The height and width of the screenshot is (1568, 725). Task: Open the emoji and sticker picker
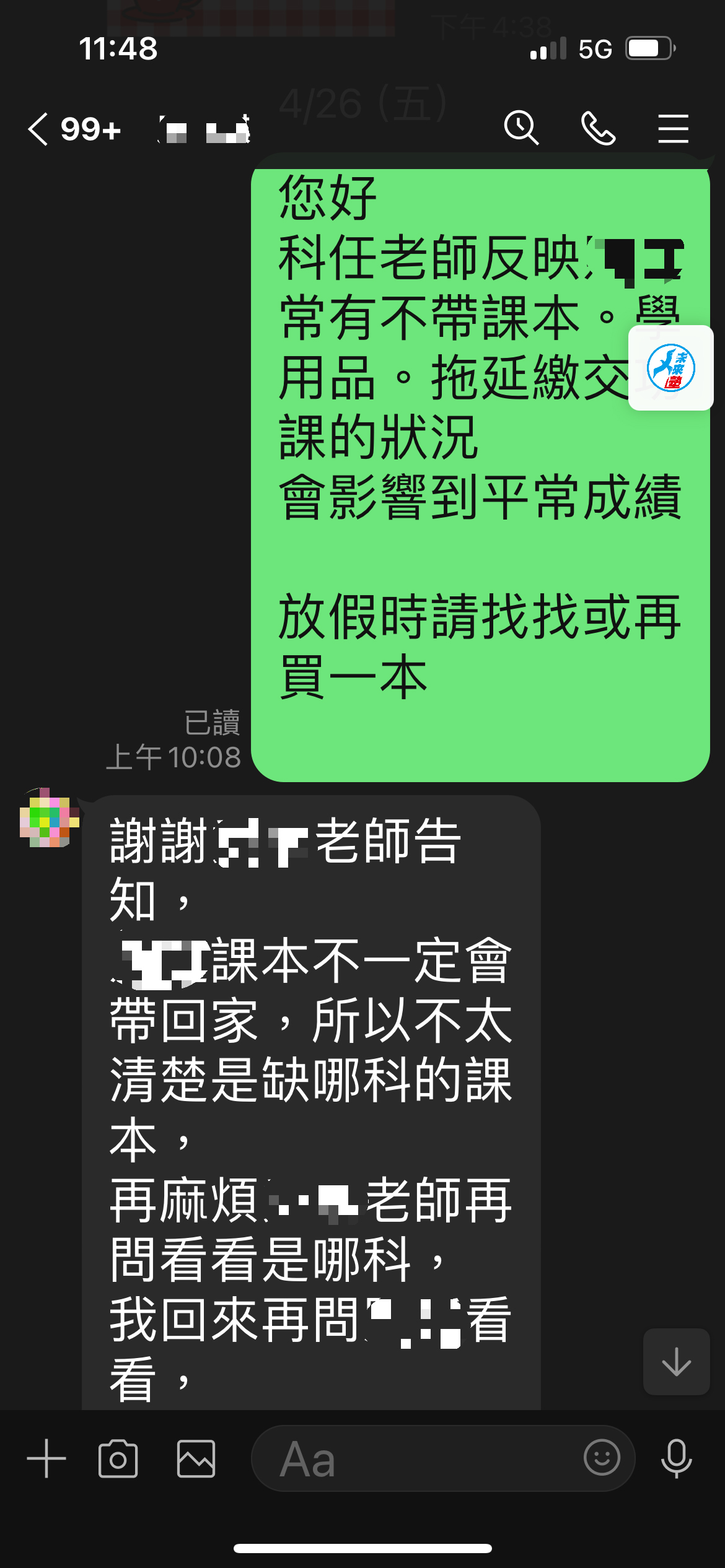[601, 1457]
